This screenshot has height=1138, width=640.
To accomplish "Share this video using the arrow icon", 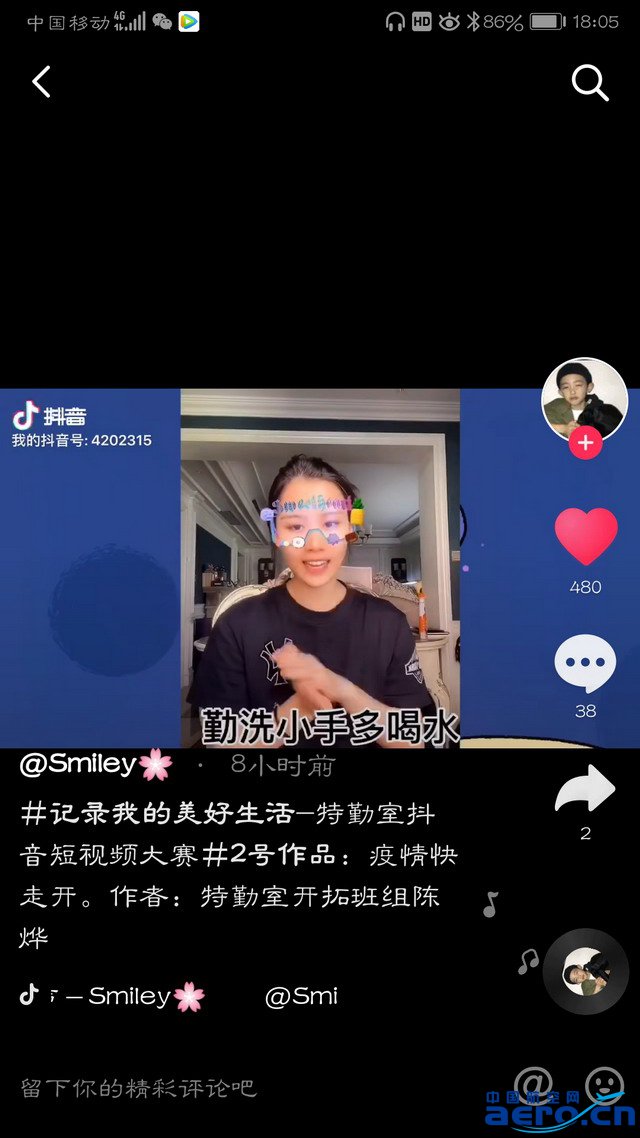I will [x=585, y=790].
